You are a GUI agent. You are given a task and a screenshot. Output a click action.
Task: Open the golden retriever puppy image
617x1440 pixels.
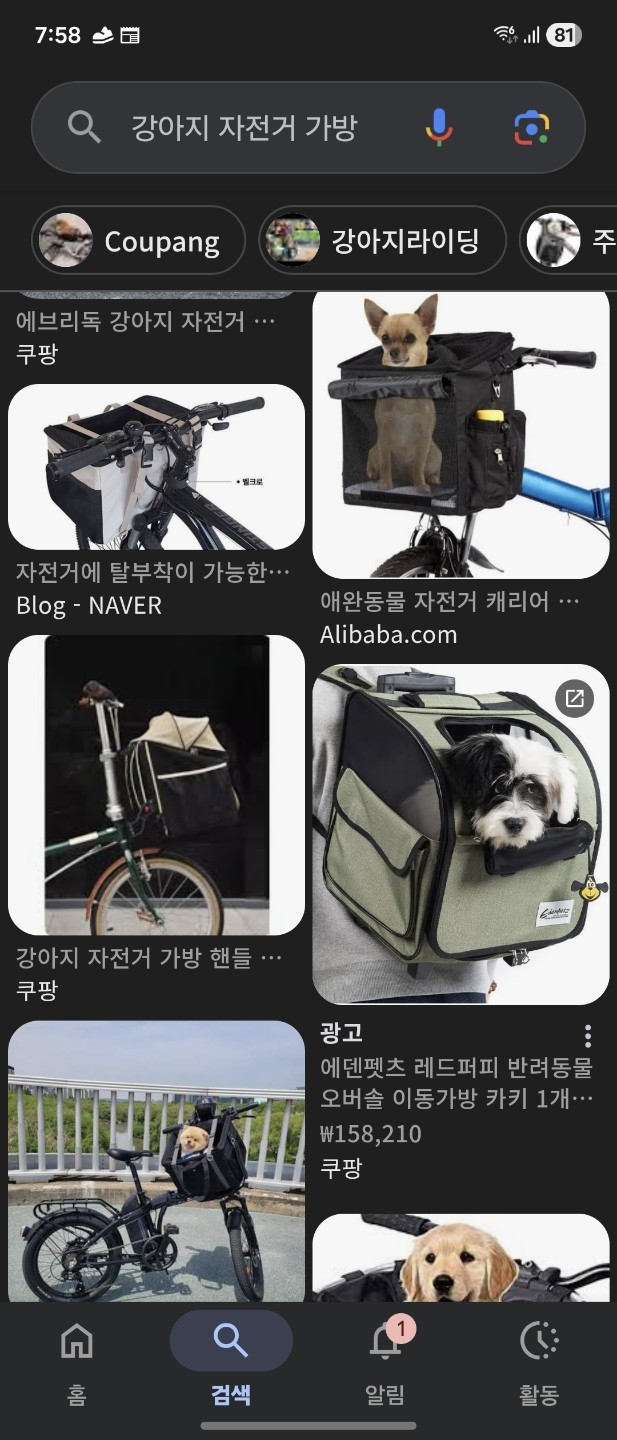461,1258
